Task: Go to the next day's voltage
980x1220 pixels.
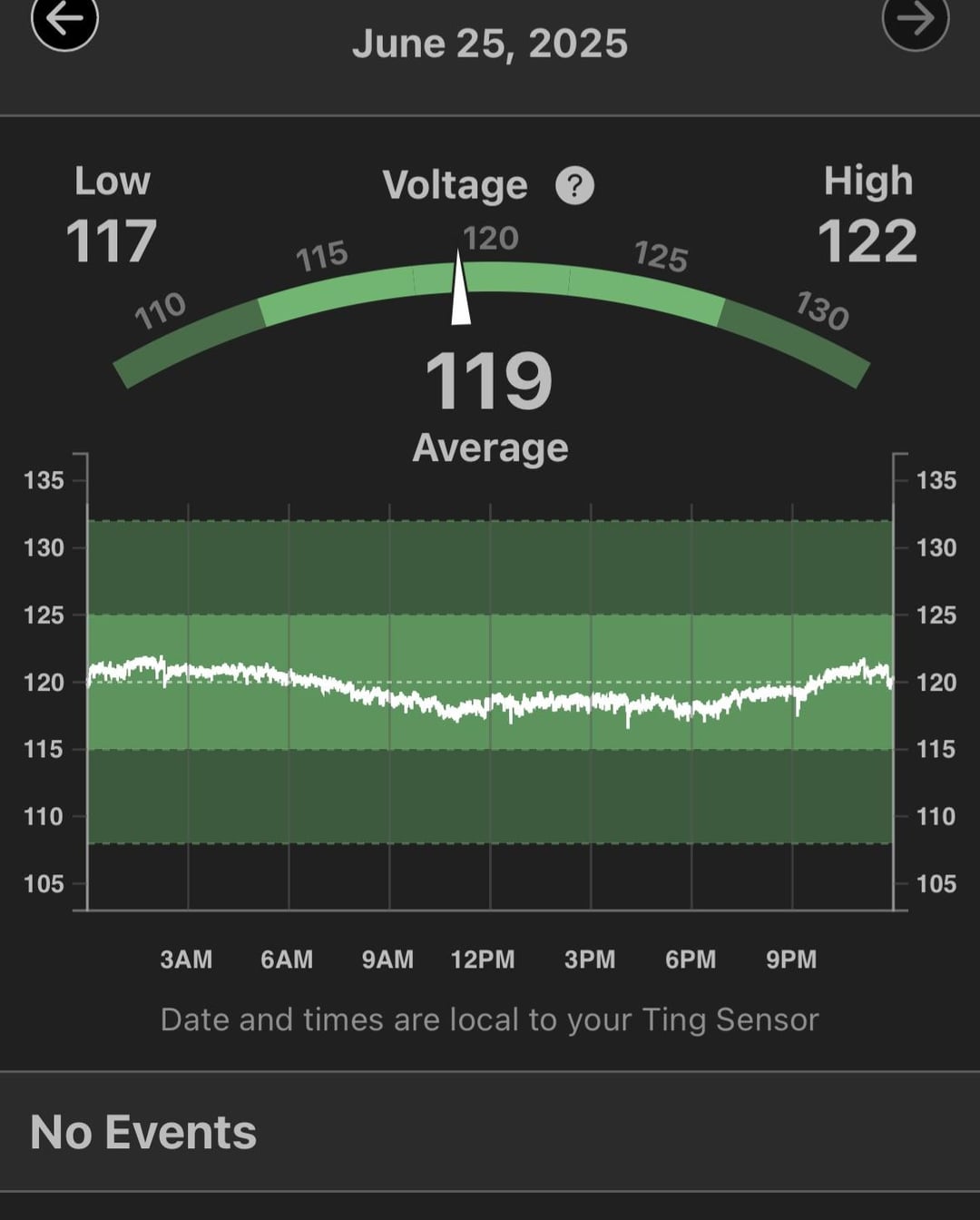Action: 915,18
